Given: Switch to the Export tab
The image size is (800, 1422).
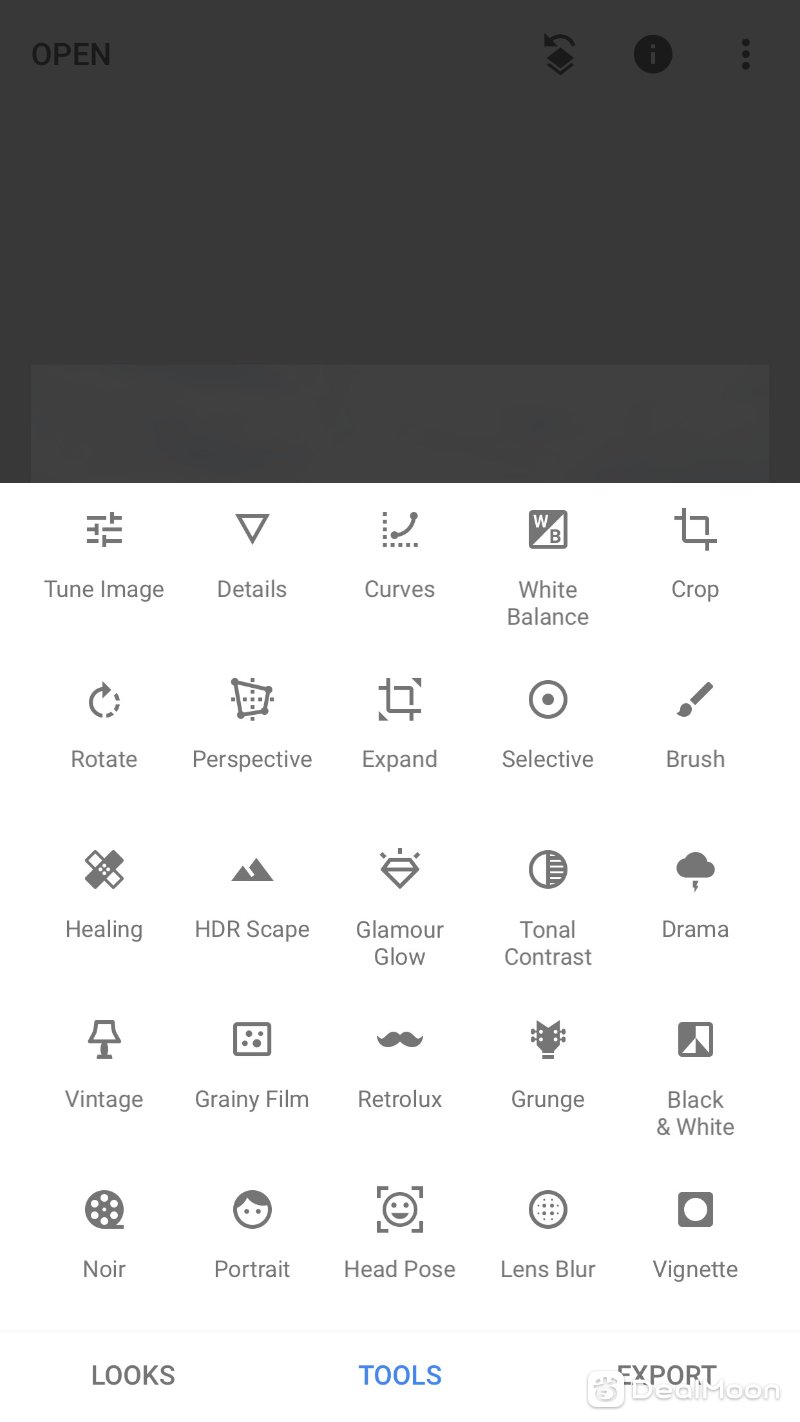Looking at the screenshot, I should [666, 1375].
